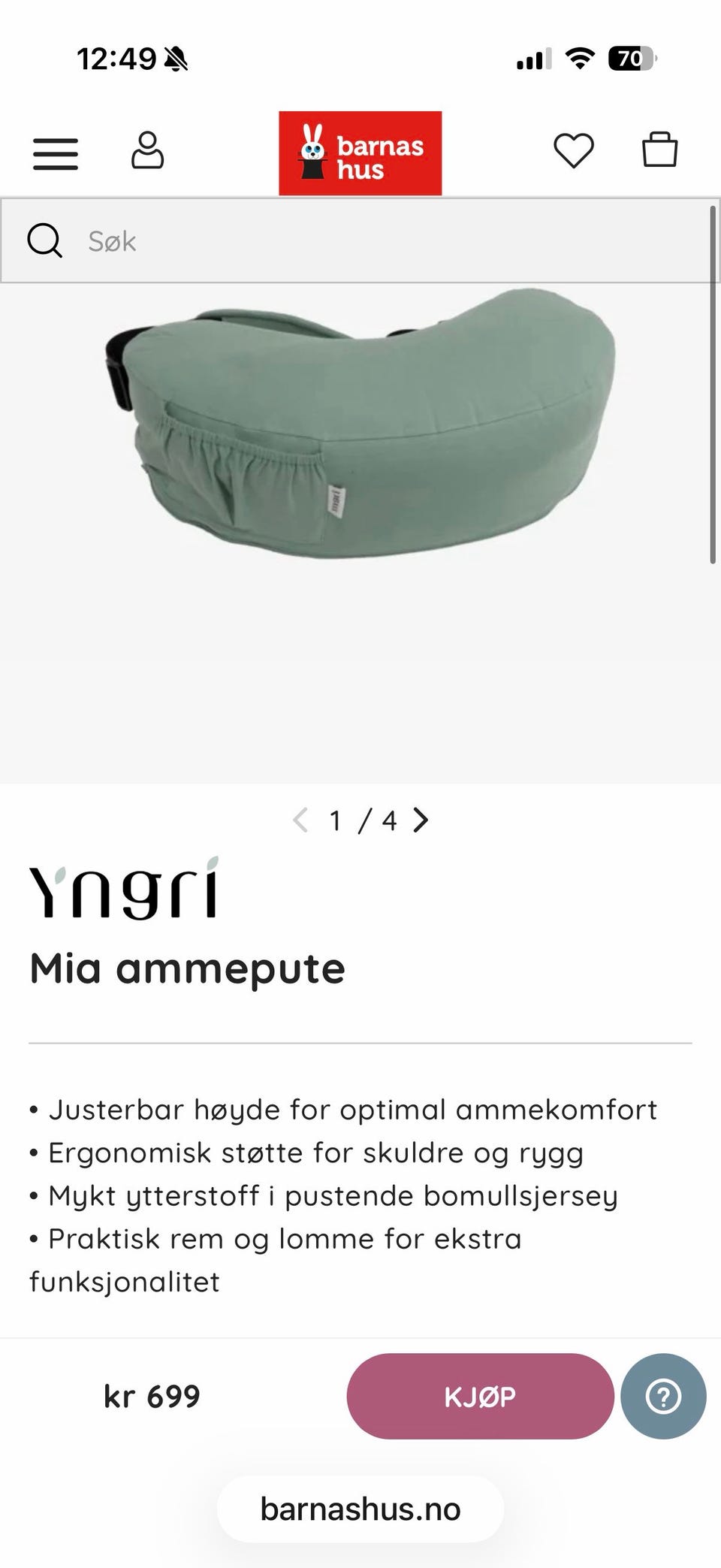
Task: Tap the KJØP buy button
Action: 480,1397
